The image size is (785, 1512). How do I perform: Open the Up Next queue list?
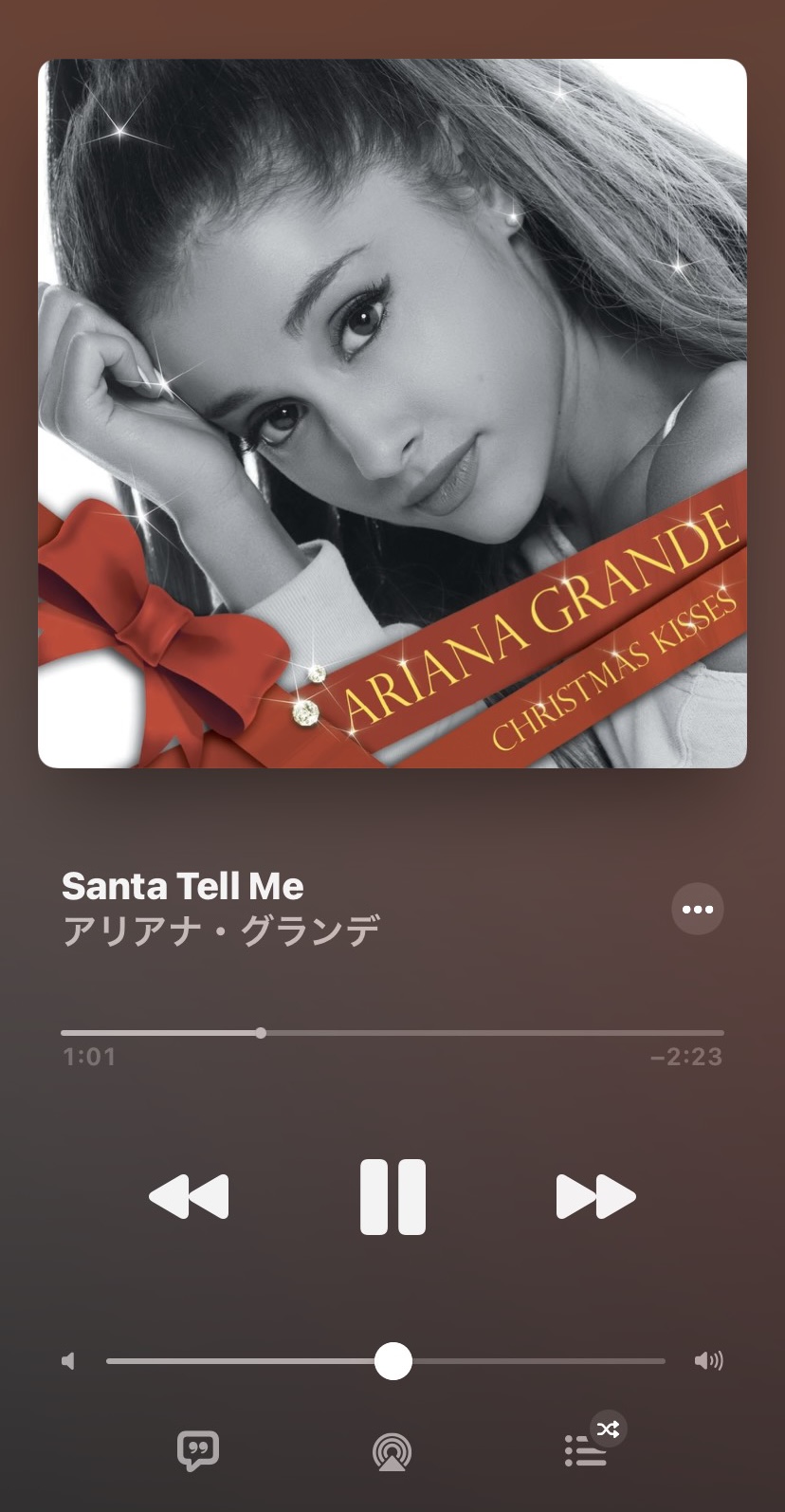586,1450
